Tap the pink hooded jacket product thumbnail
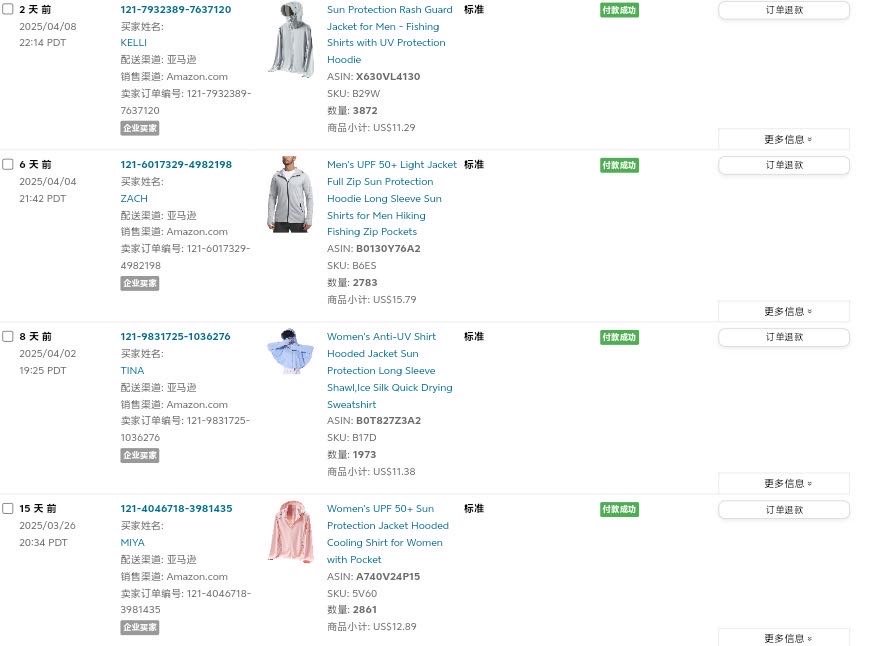The width and height of the screenshot is (876, 646). coord(290,532)
